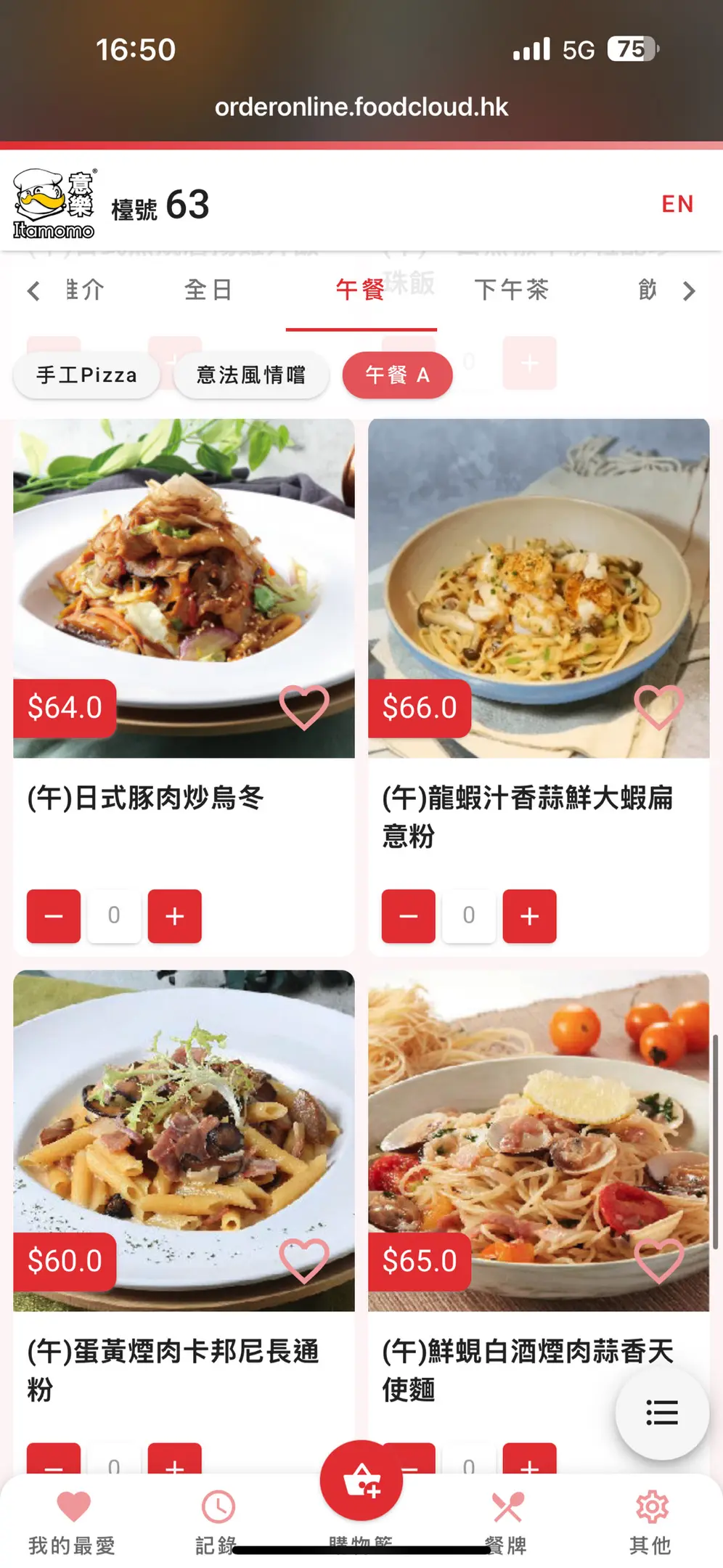Decrease quantity of 日式豚肉炒烏冬

pyautogui.click(x=54, y=916)
